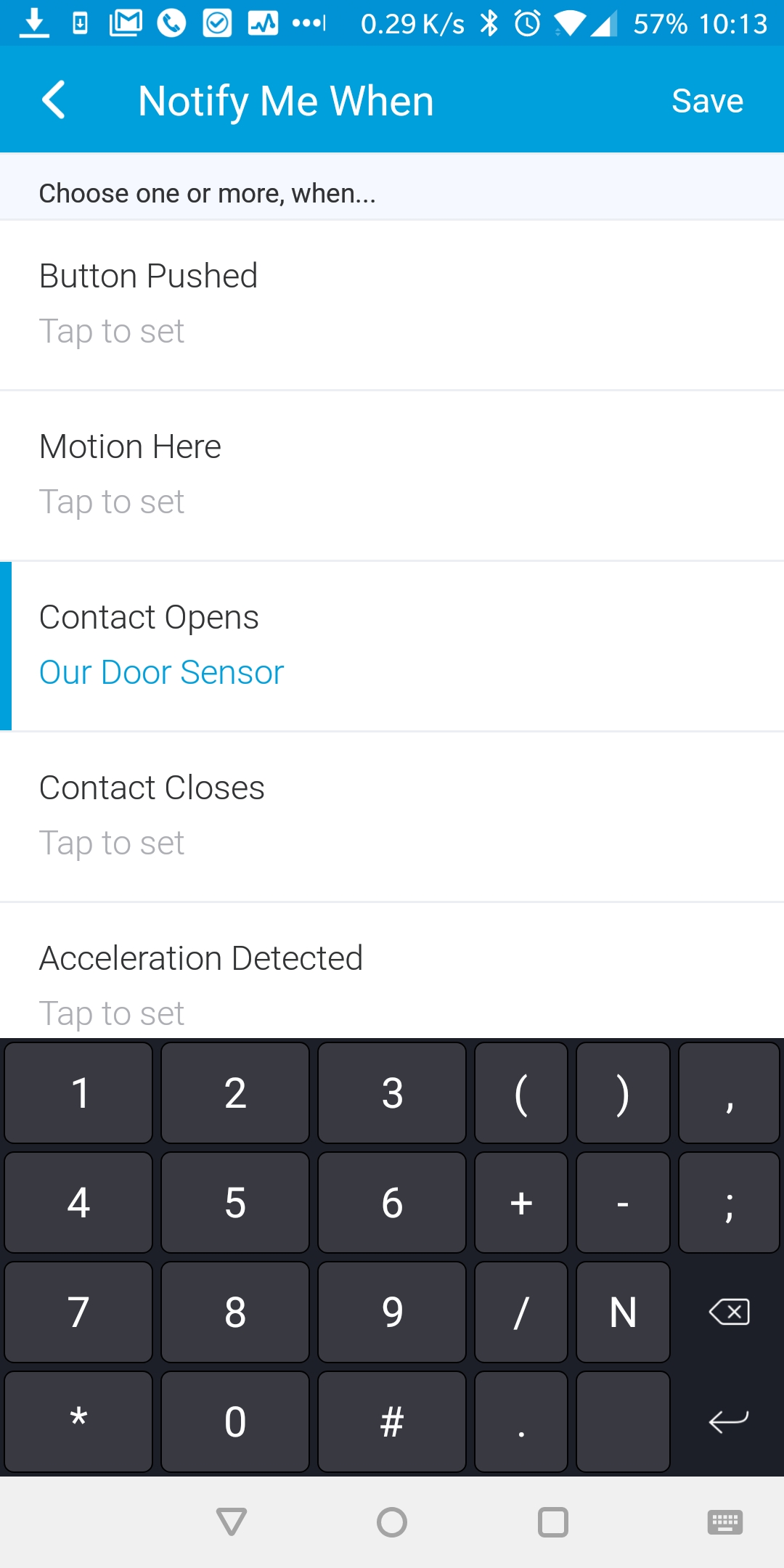The height and width of the screenshot is (1568, 784).
Task: Tap the backspace key on keyboard
Action: pyautogui.click(x=729, y=1312)
